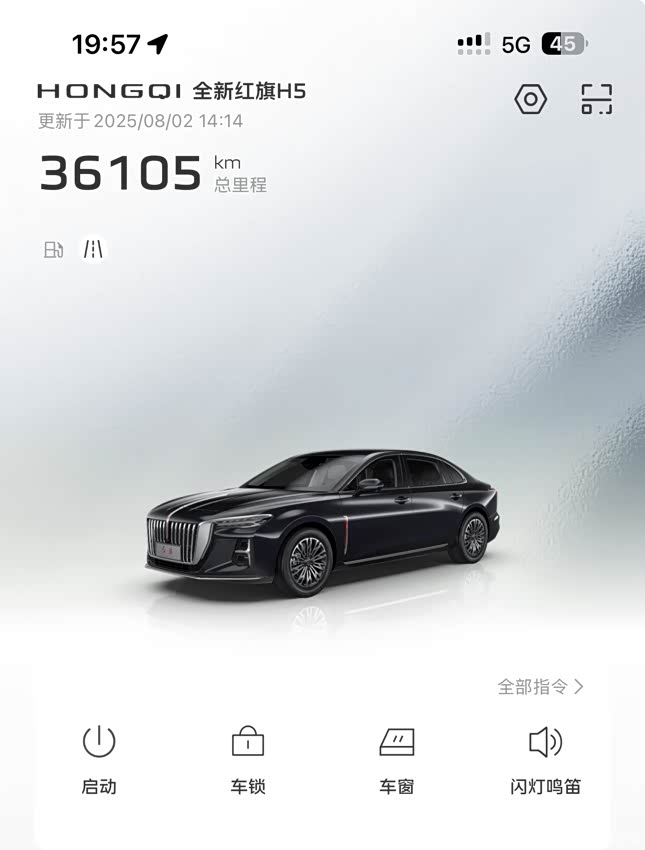Open the QR scan icon
This screenshot has width=645, height=850.
(x=596, y=99)
